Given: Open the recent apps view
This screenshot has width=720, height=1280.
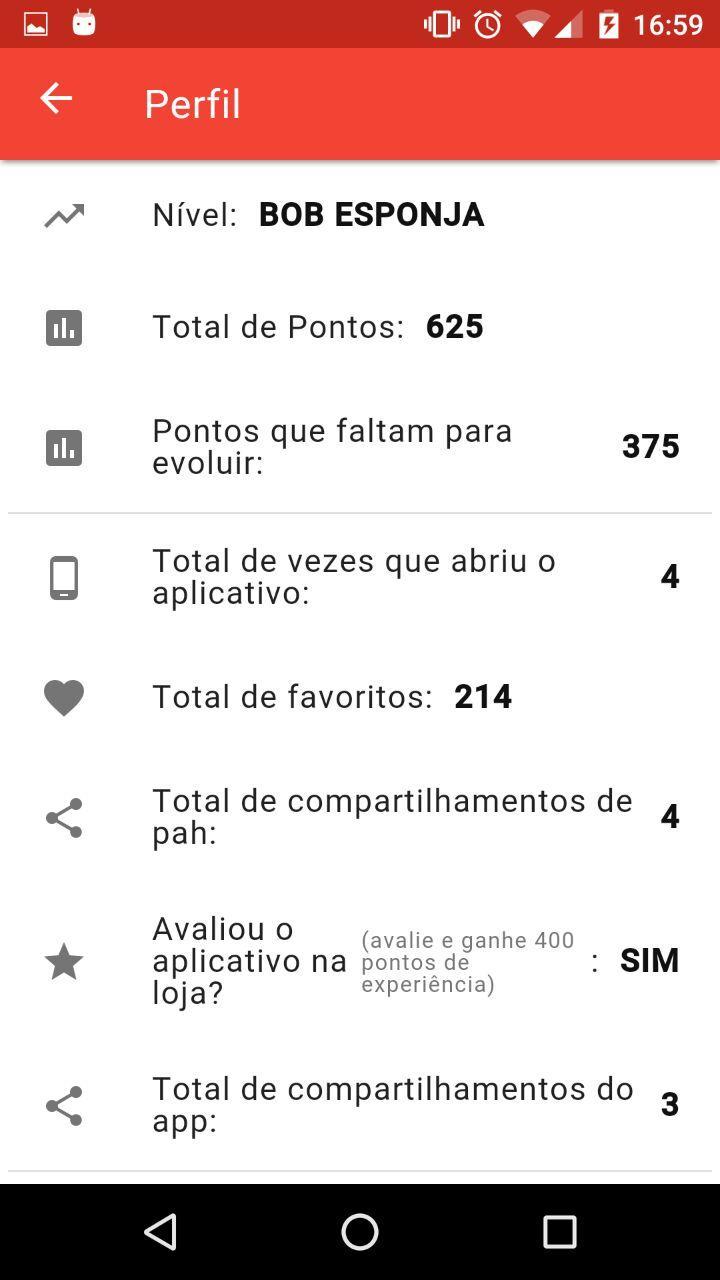Looking at the screenshot, I should 560,1232.
